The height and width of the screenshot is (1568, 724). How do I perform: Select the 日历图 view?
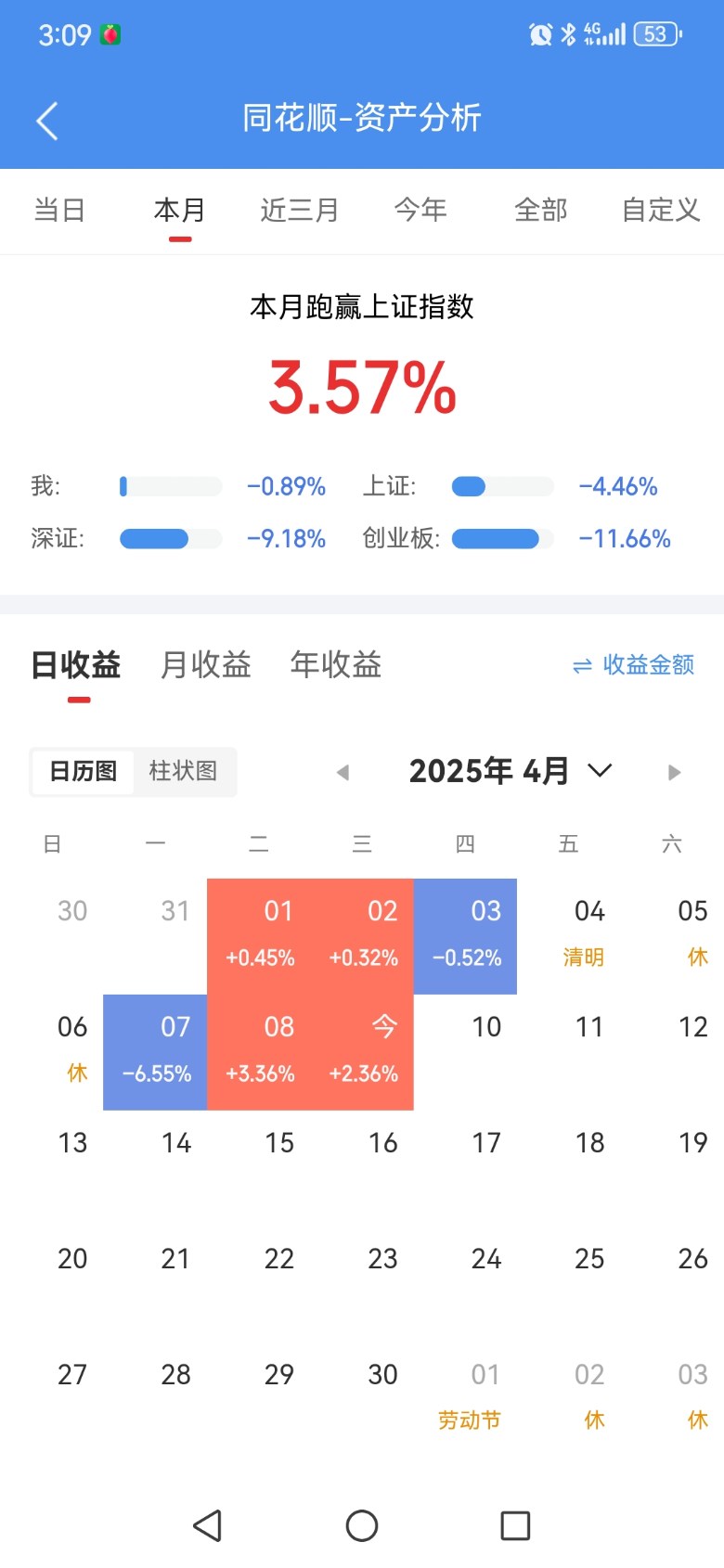(83, 772)
